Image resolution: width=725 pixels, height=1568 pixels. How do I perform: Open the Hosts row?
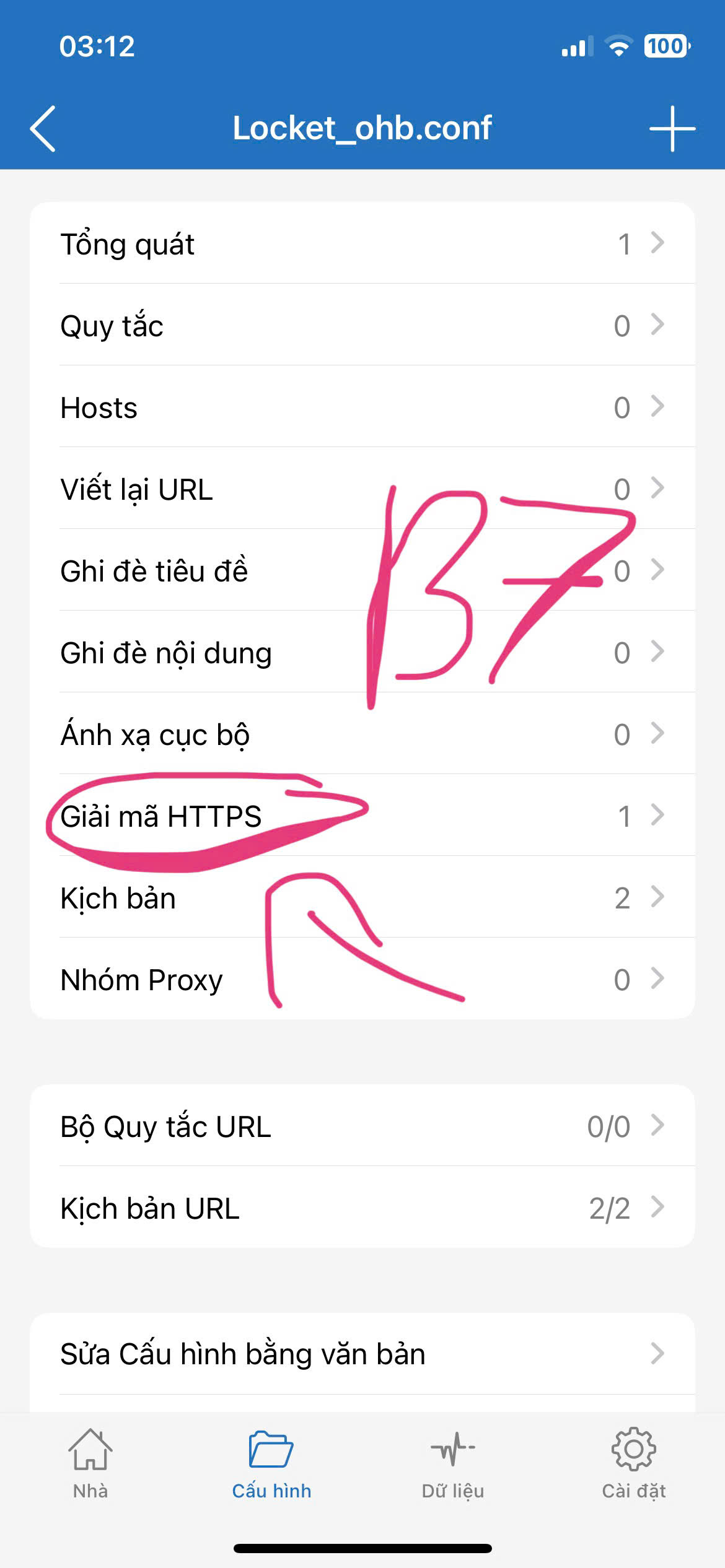tap(362, 407)
